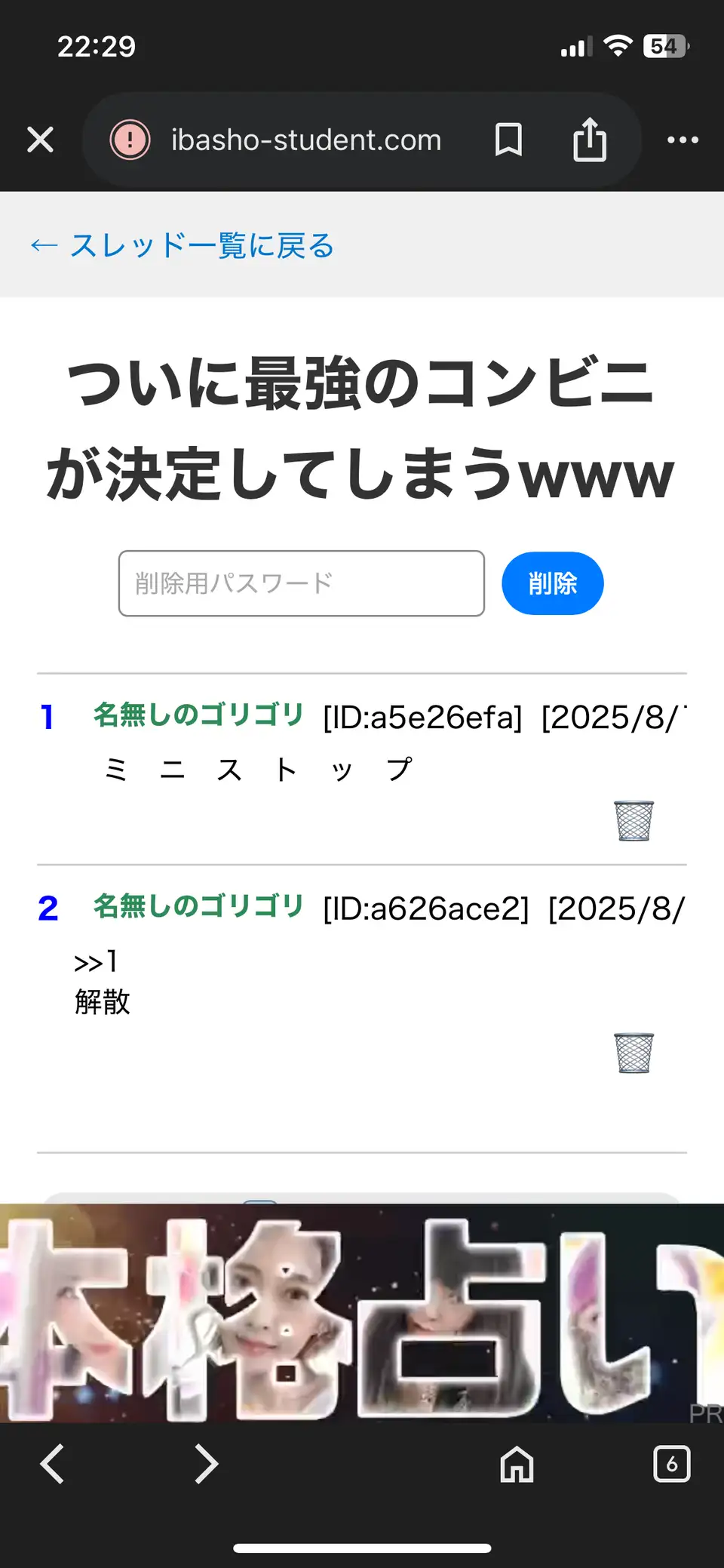Go back via スレッド一覧に戻る link
The height and width of the screenshot is (1568, 724).
click(x=182, y=245)
